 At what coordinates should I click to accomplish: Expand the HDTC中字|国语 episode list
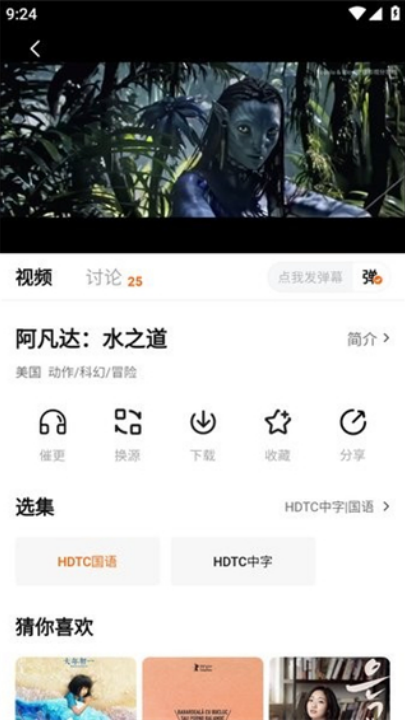click(x=338, y=507)
